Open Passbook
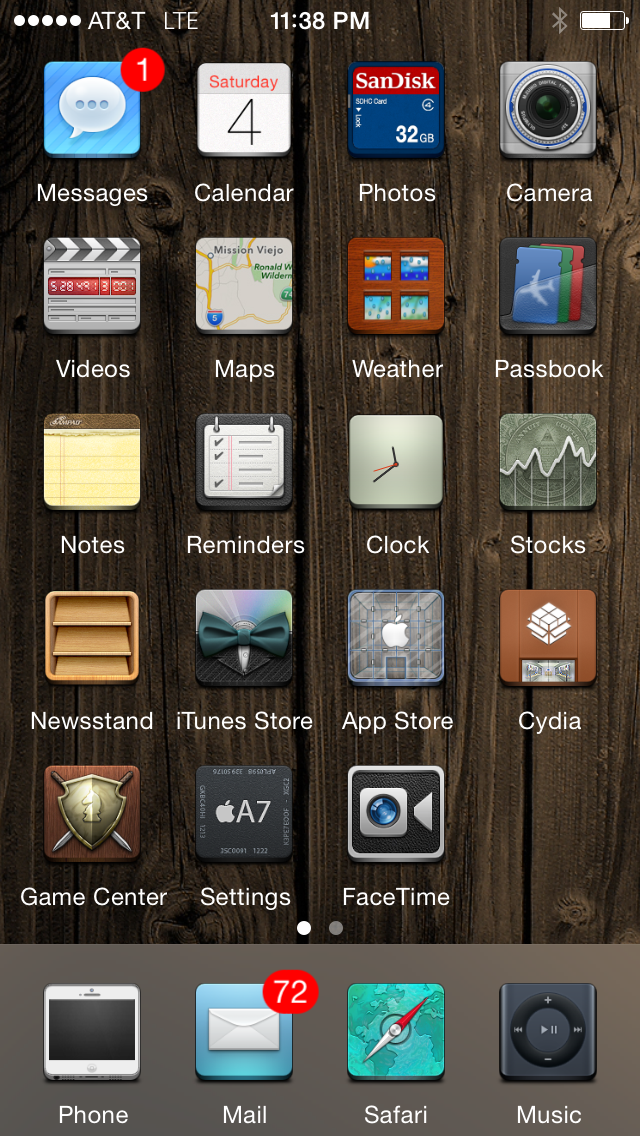 [548, 285]
